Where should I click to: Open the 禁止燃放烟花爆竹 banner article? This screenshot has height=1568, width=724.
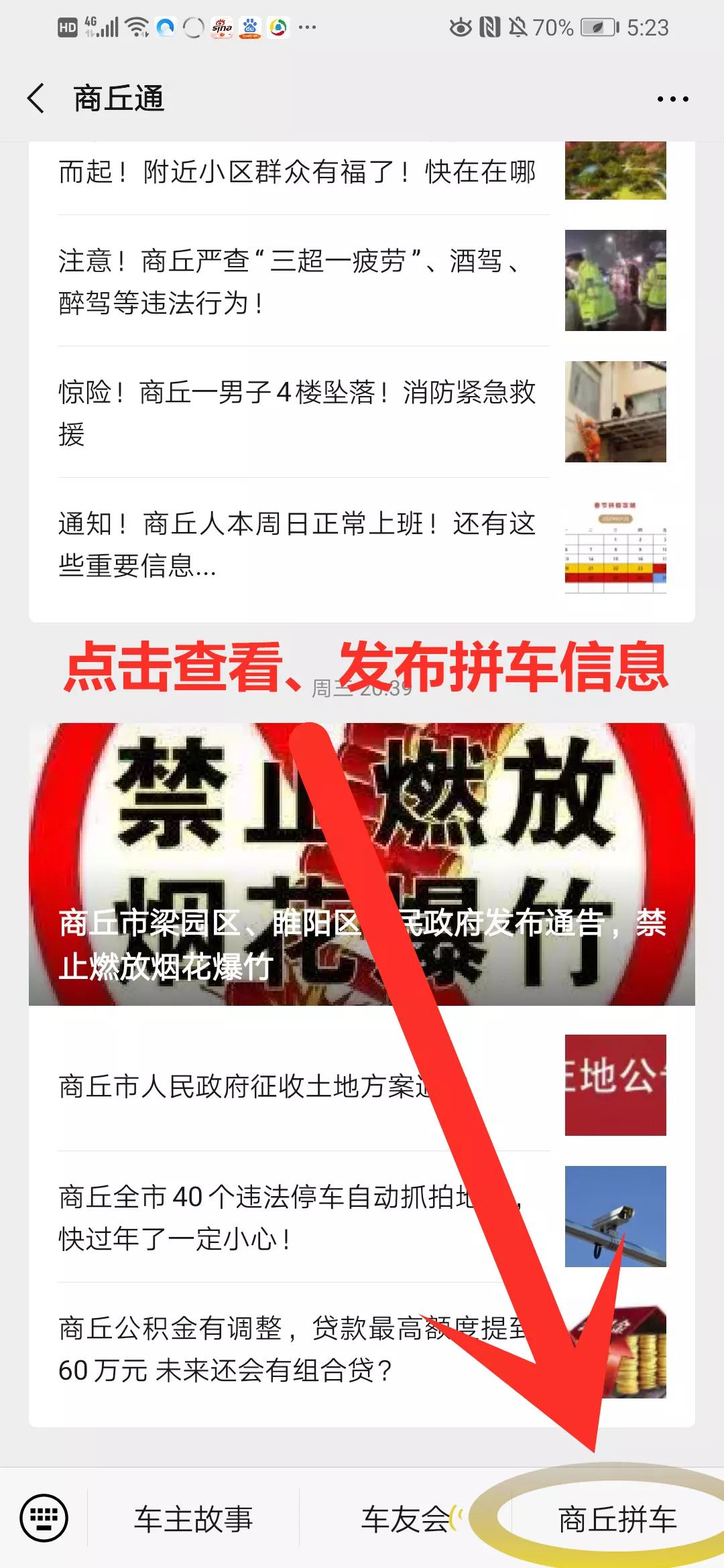click(362, 864)
